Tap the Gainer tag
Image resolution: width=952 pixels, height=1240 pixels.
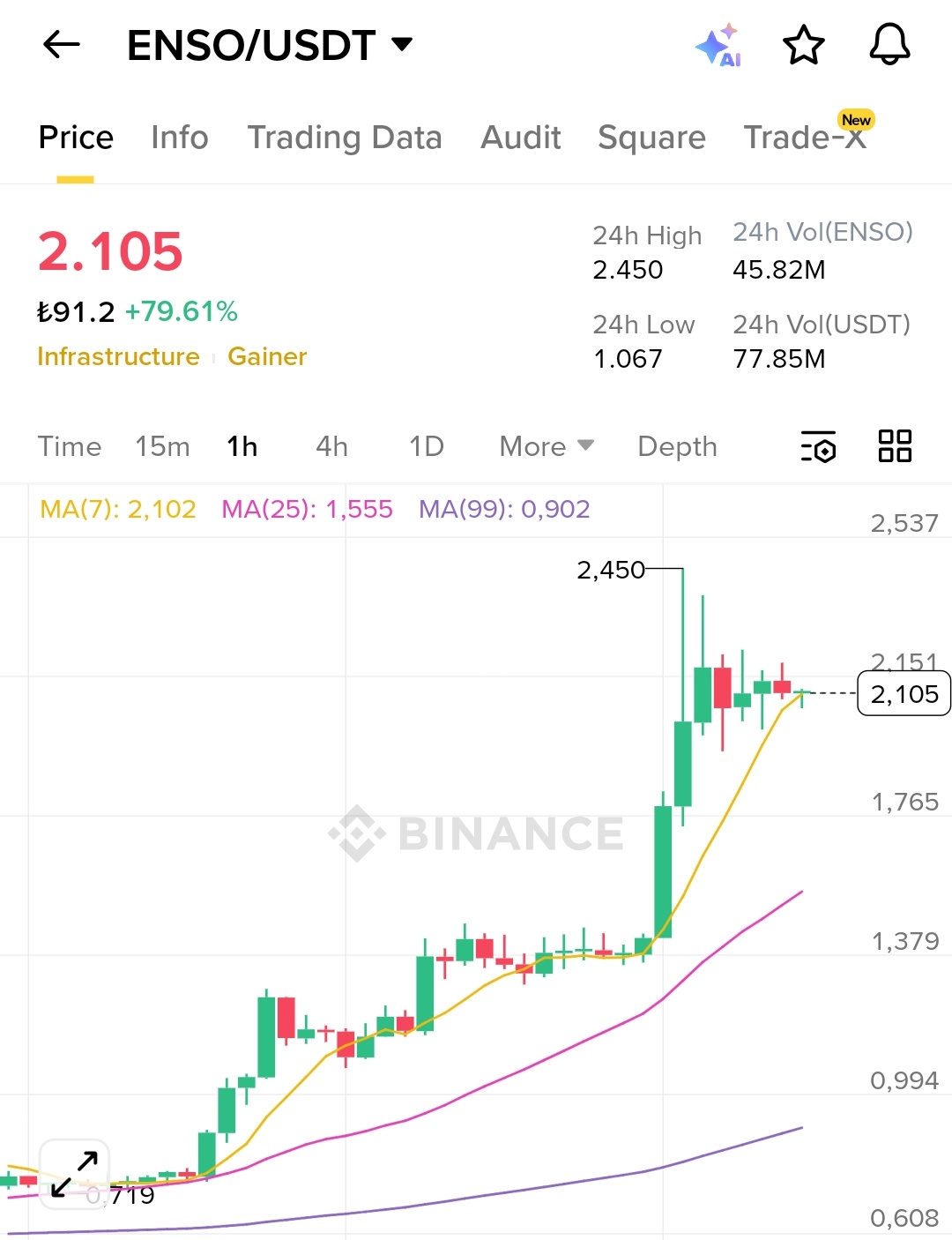pyautogui.click(x=267, y=356)
